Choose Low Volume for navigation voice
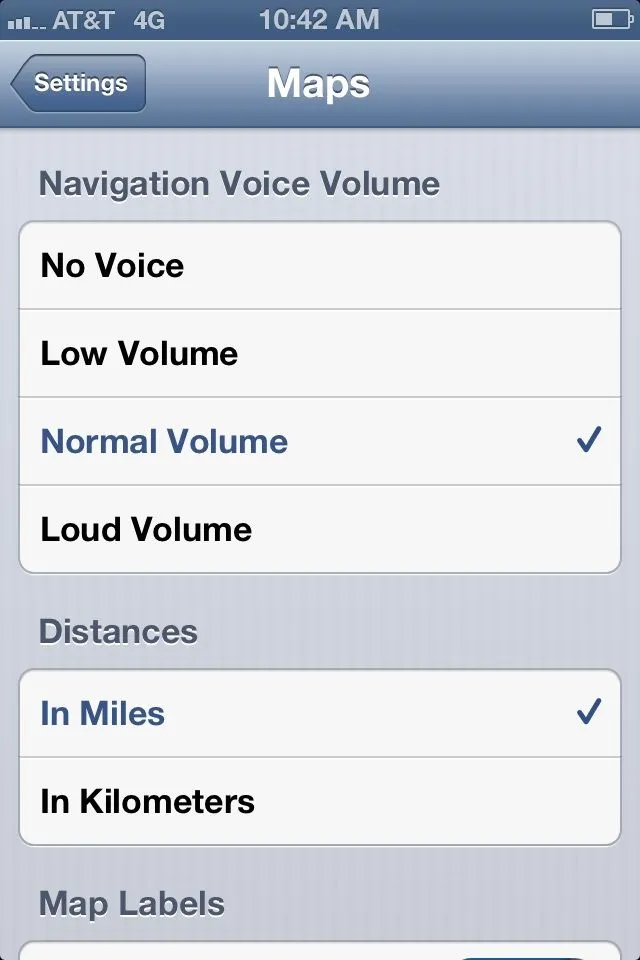Viewport: 640px width, 960px height. coord(320,354)
